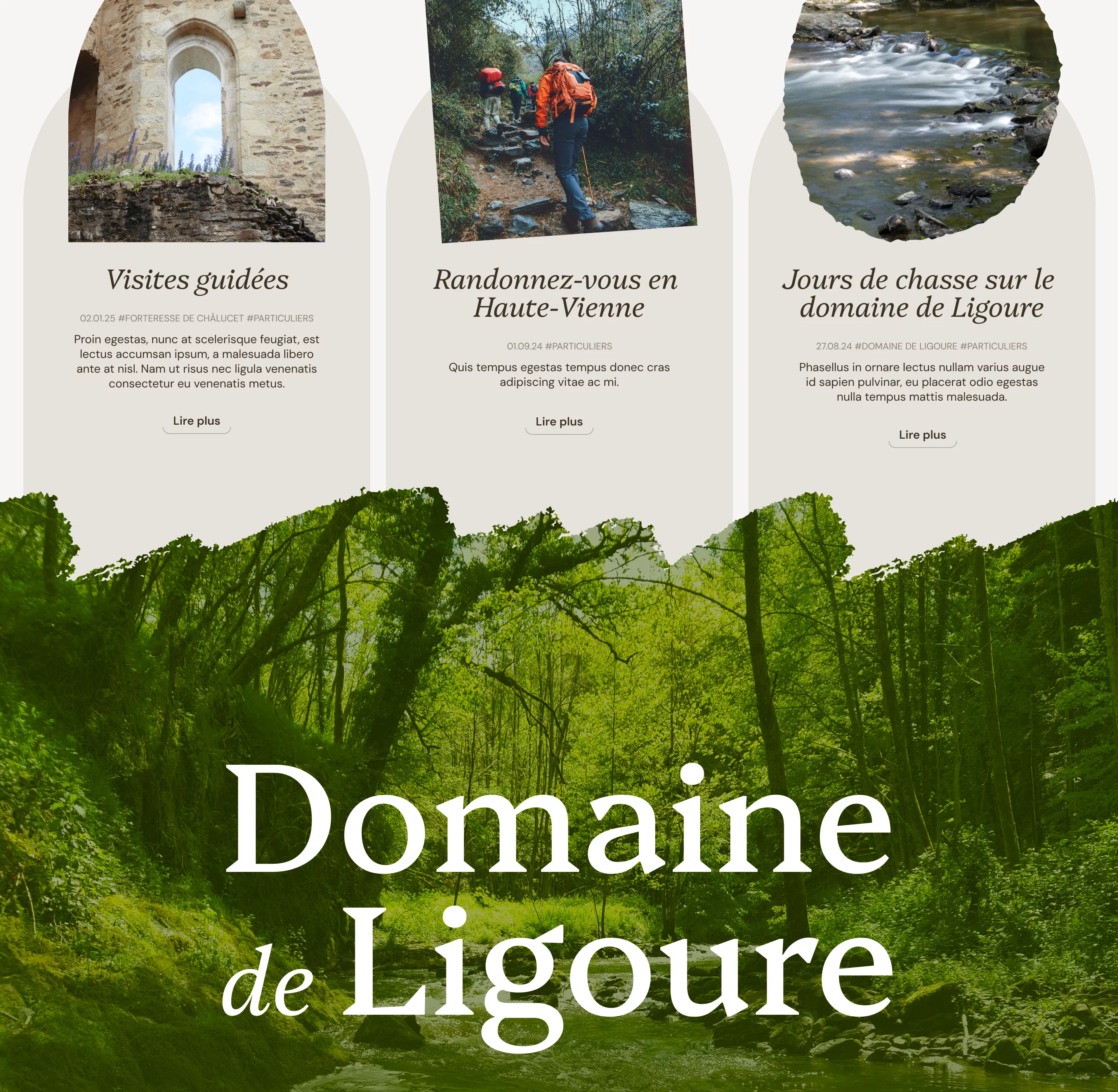Screen dimensions: 1118x1092
Task: Open the stone archway photo of Visites guidées
Action: (196, 120)
